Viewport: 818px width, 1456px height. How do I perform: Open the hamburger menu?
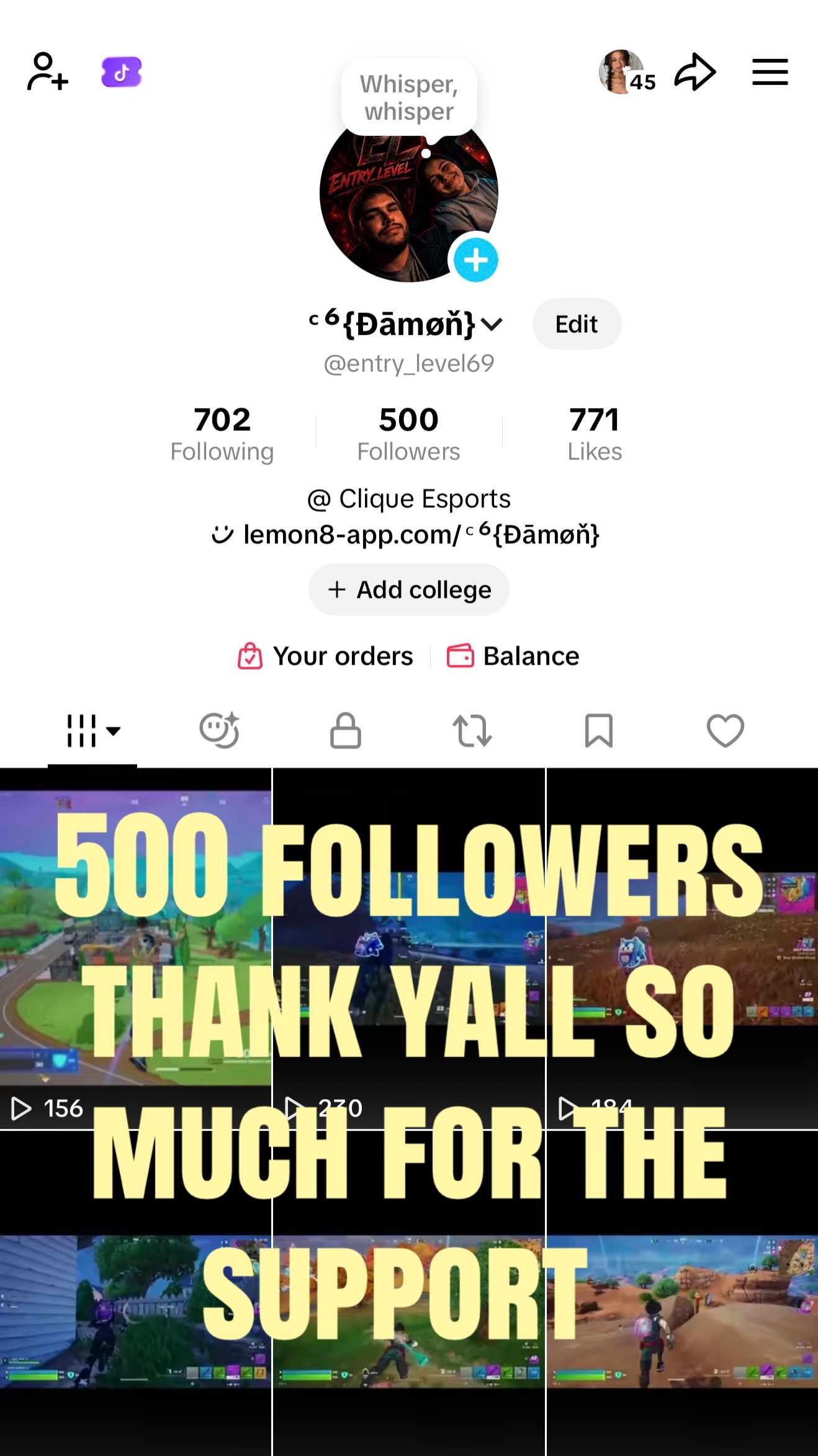[770, 72]
